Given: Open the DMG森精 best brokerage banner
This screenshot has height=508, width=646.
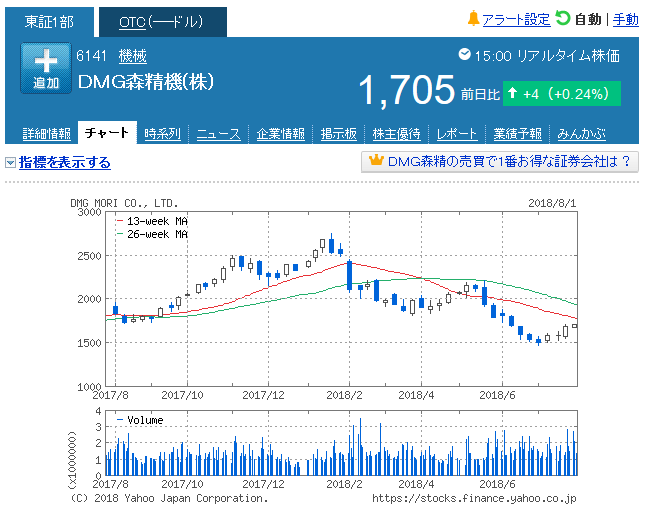Looking at the screenshot, I should click(500, 161).
